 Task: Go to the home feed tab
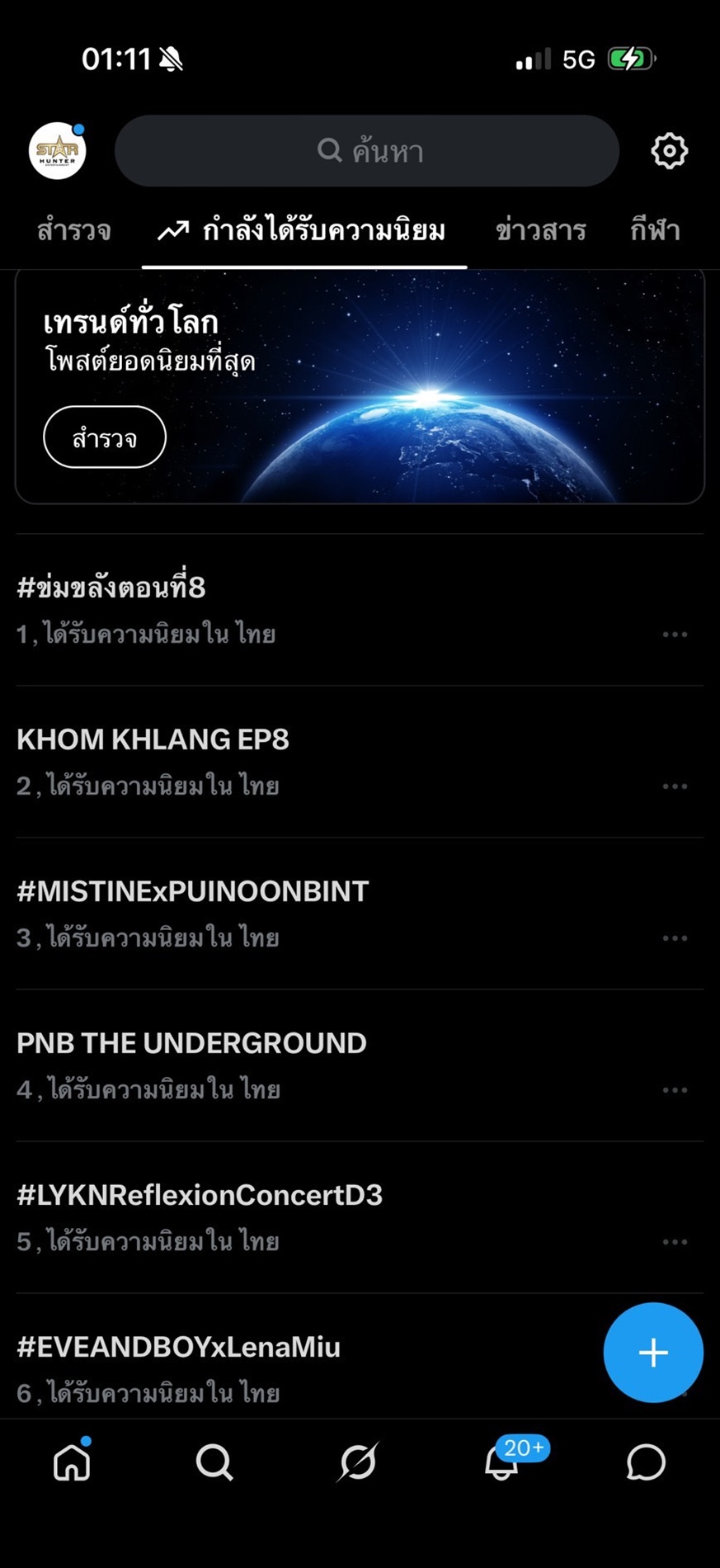72,1462
